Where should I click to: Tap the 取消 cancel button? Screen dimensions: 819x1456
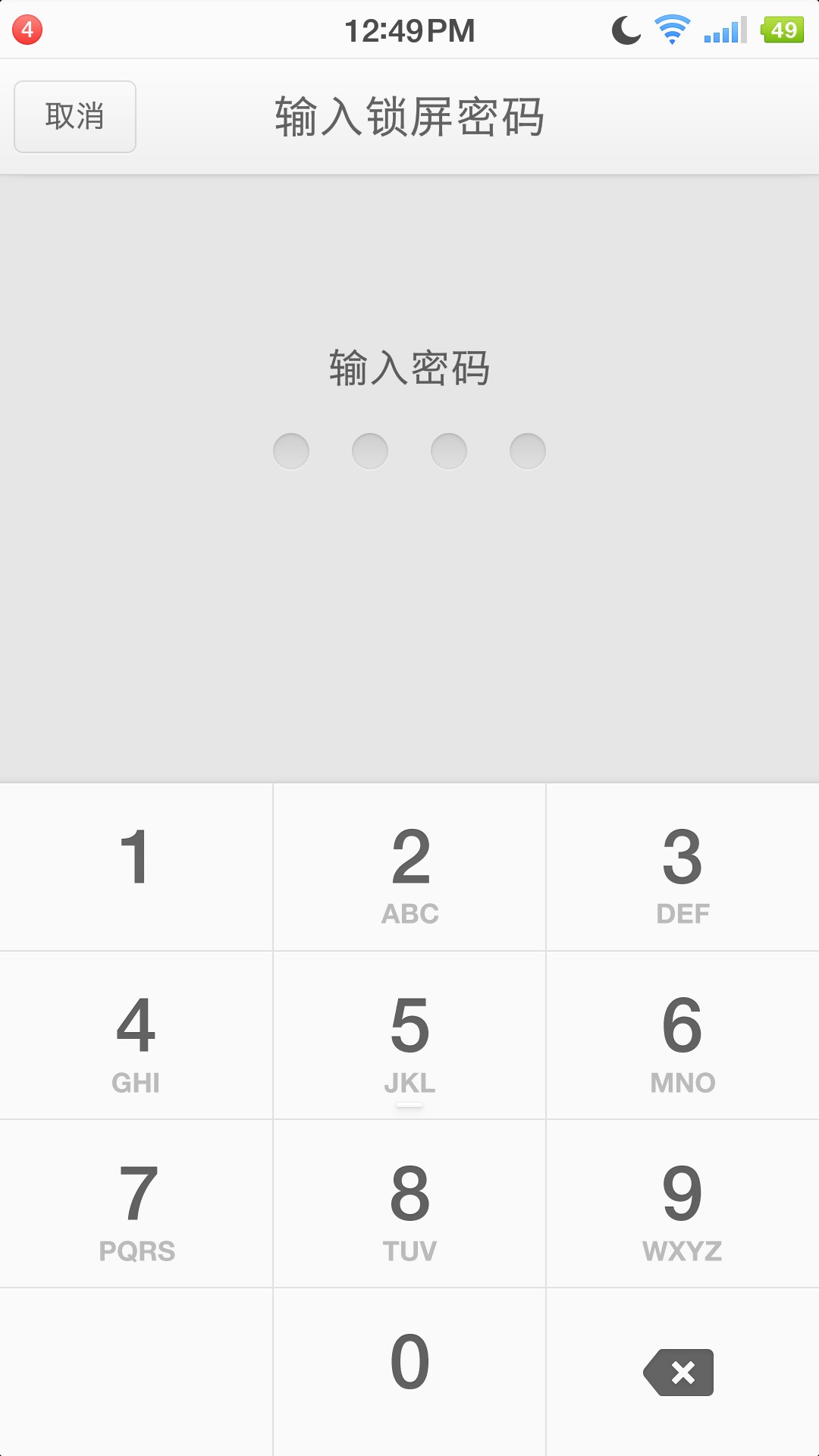(x=75, y=117)
